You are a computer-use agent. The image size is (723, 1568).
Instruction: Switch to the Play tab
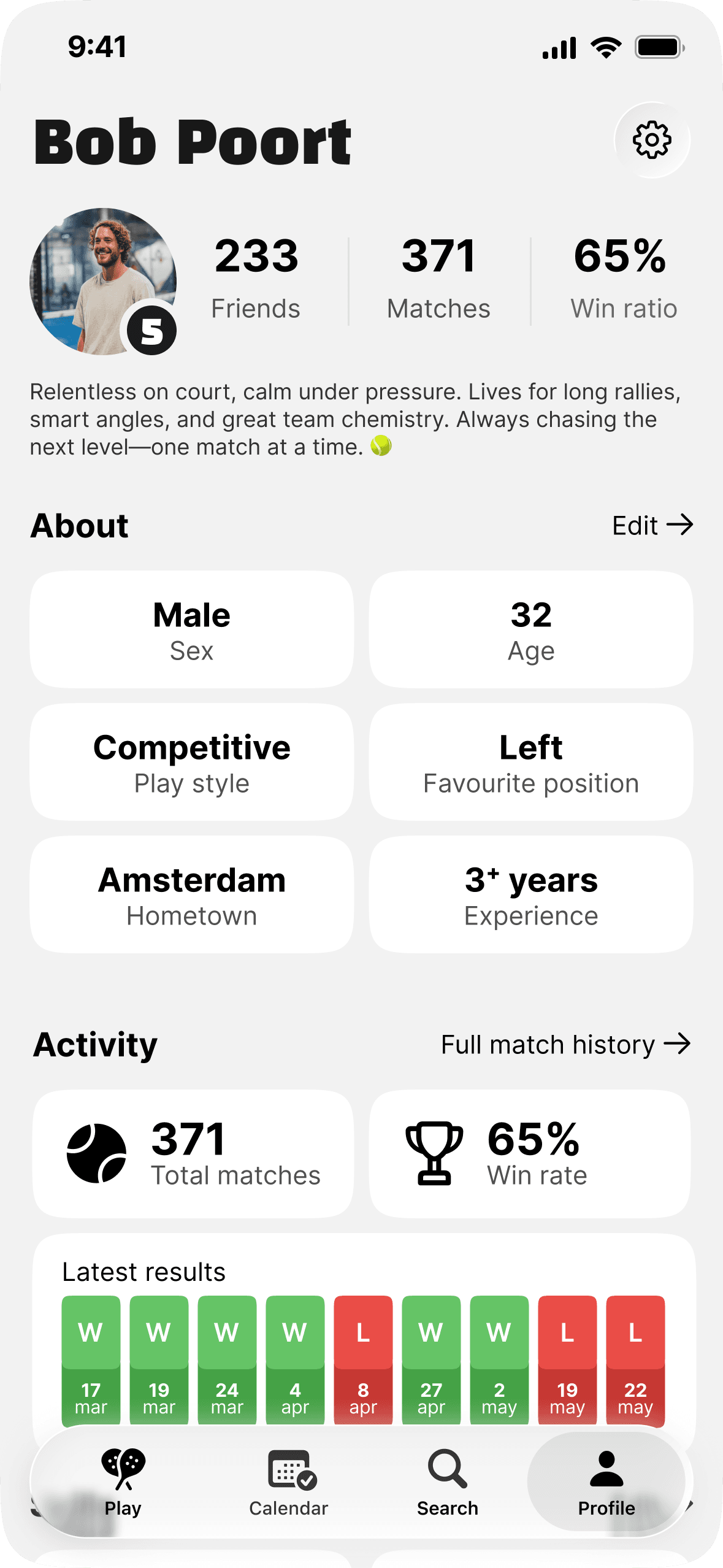coord(123,1482)
